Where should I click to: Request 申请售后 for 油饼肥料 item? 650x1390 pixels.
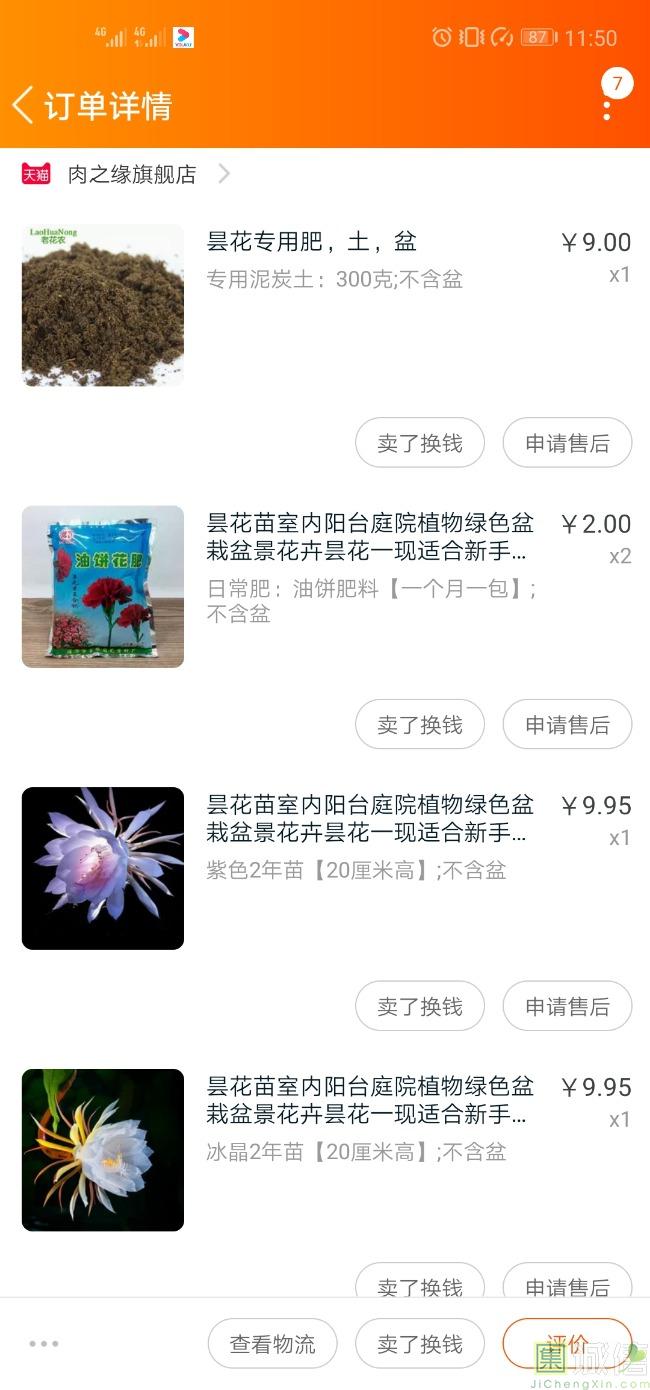(567, 725)
